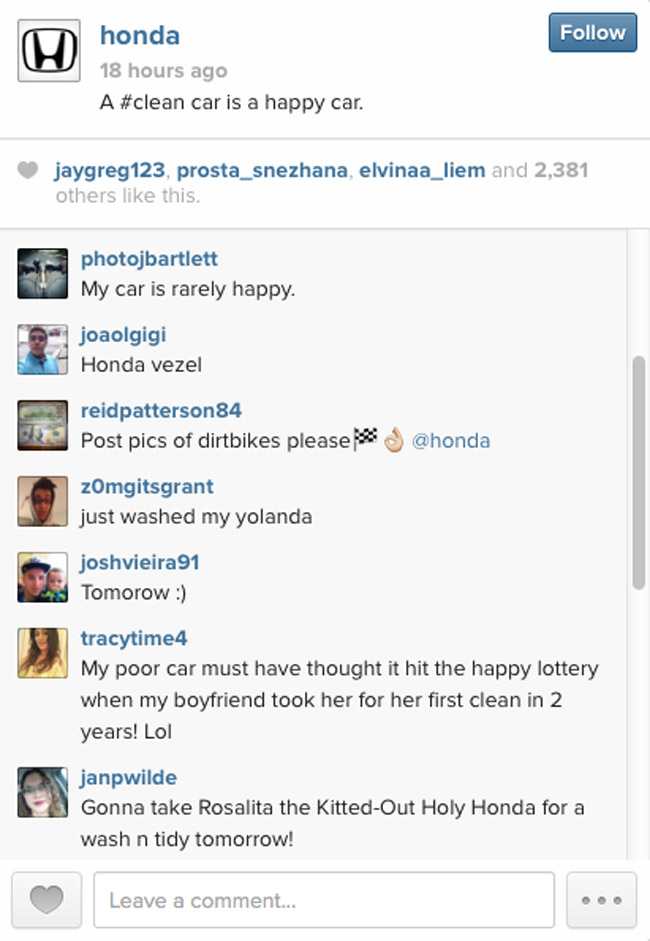Screen dimensions: 650x941
Task: Open the three-dot more options menu
Action: (x=601, y=900)
